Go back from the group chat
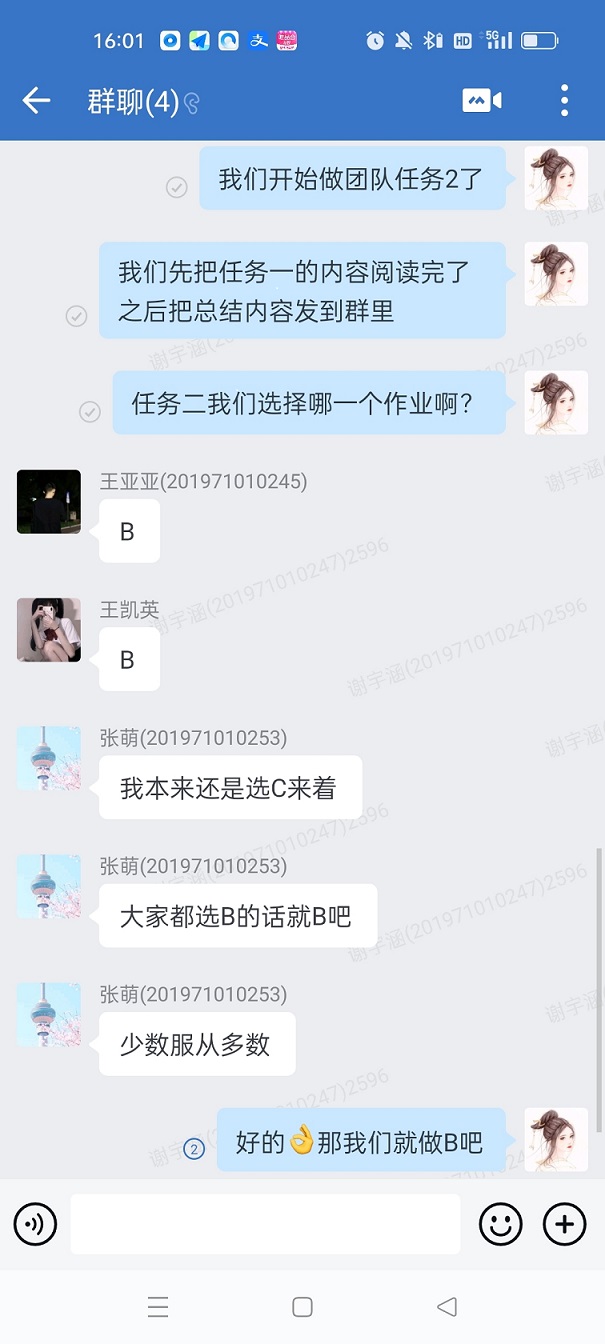Image resolution: width=605 pixels, height=1344 pixels. (36, 100)
